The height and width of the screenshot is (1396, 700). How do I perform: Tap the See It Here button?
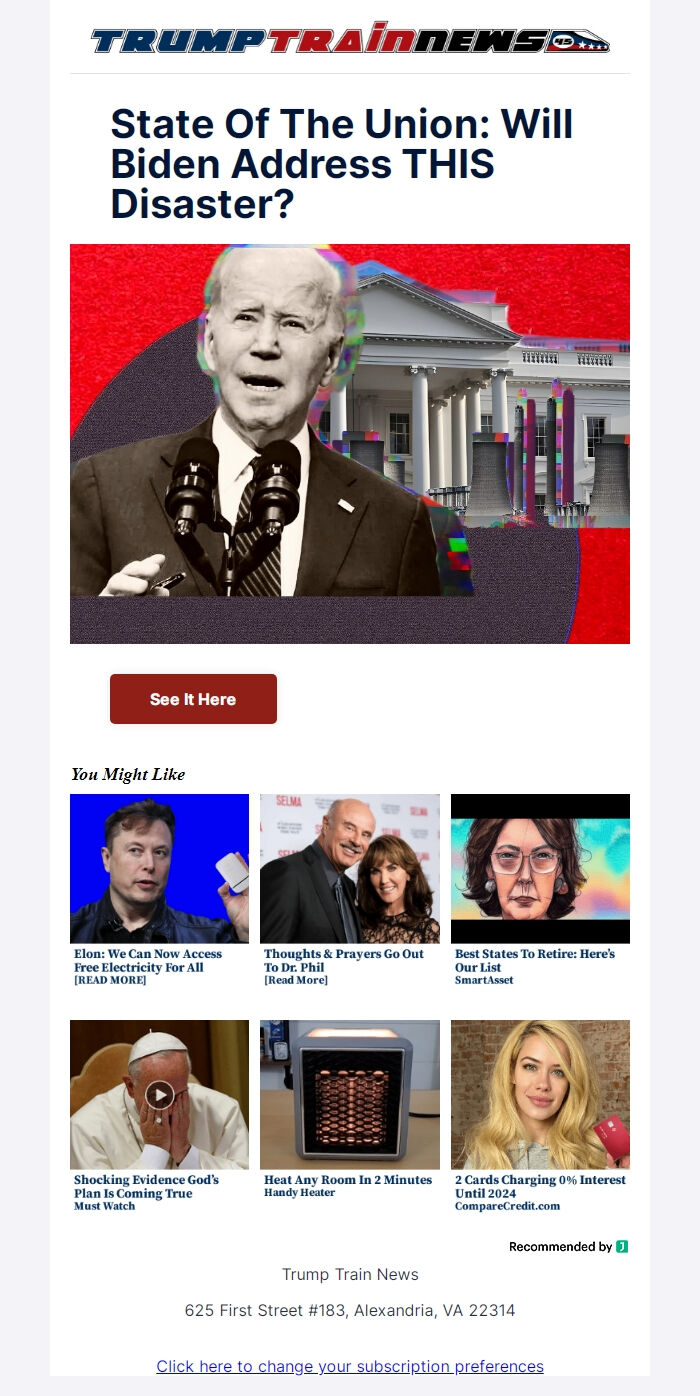pyautogui.click(x=193, y=699)
